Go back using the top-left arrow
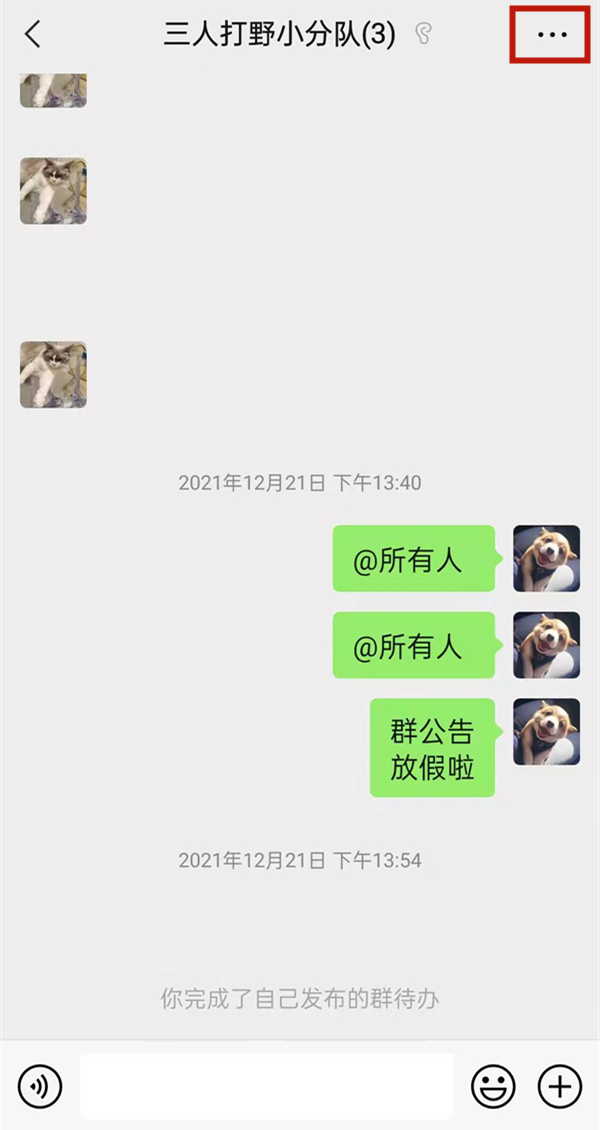This screenshot has width=600, height=1130. tap(33, 35)
